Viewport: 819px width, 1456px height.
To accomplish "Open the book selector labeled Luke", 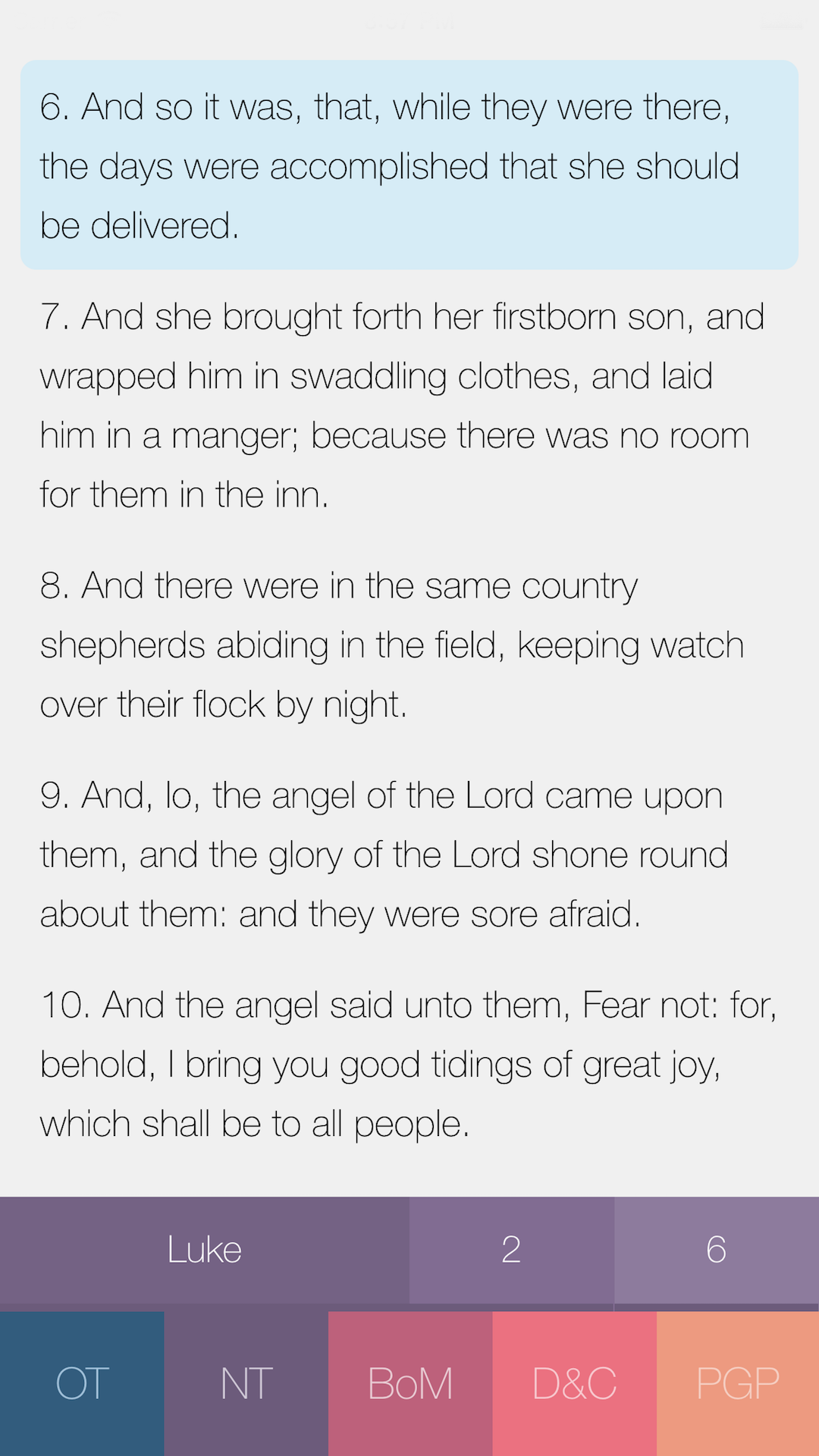I will pos(204,1250).
